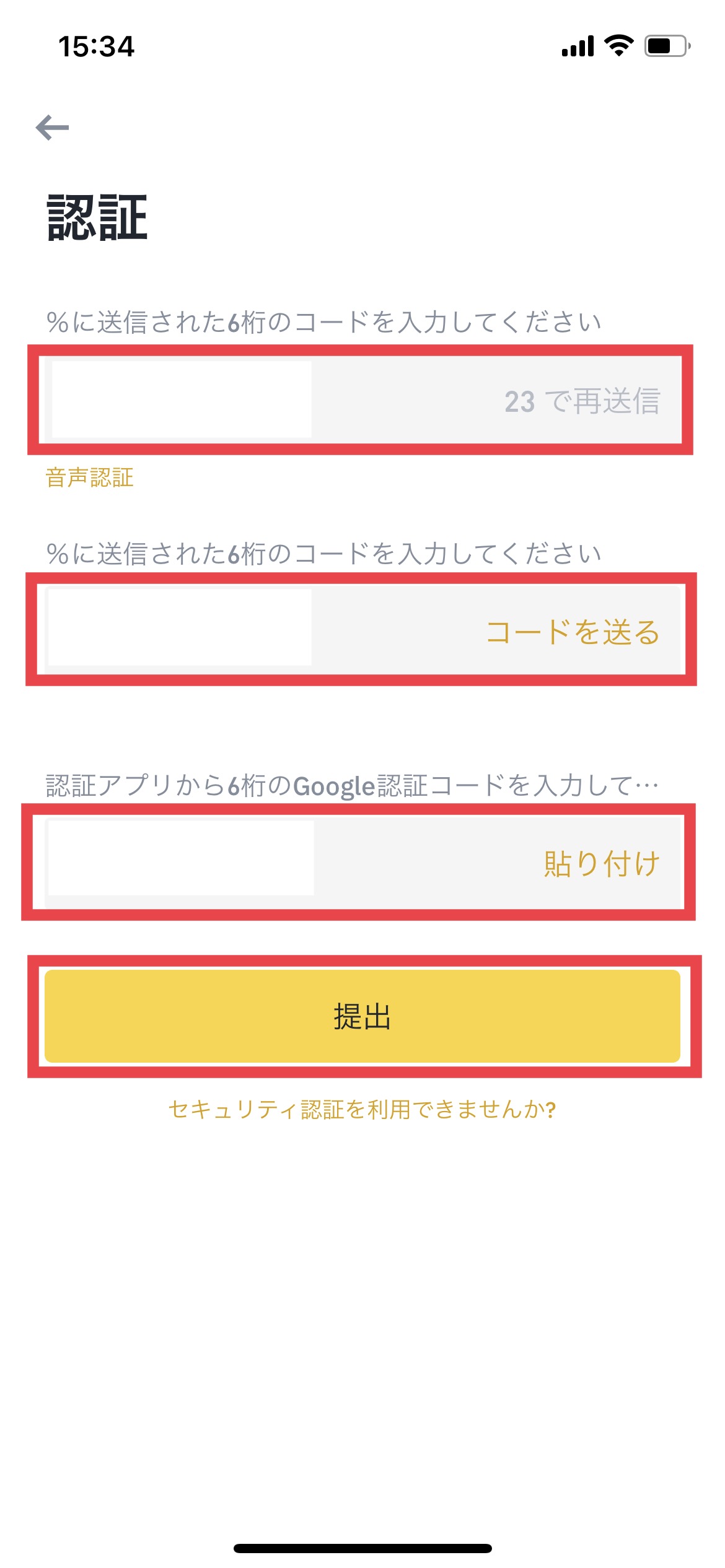Go back using the arrow icon
This screenshot has height=1568, width=725.
53,128
